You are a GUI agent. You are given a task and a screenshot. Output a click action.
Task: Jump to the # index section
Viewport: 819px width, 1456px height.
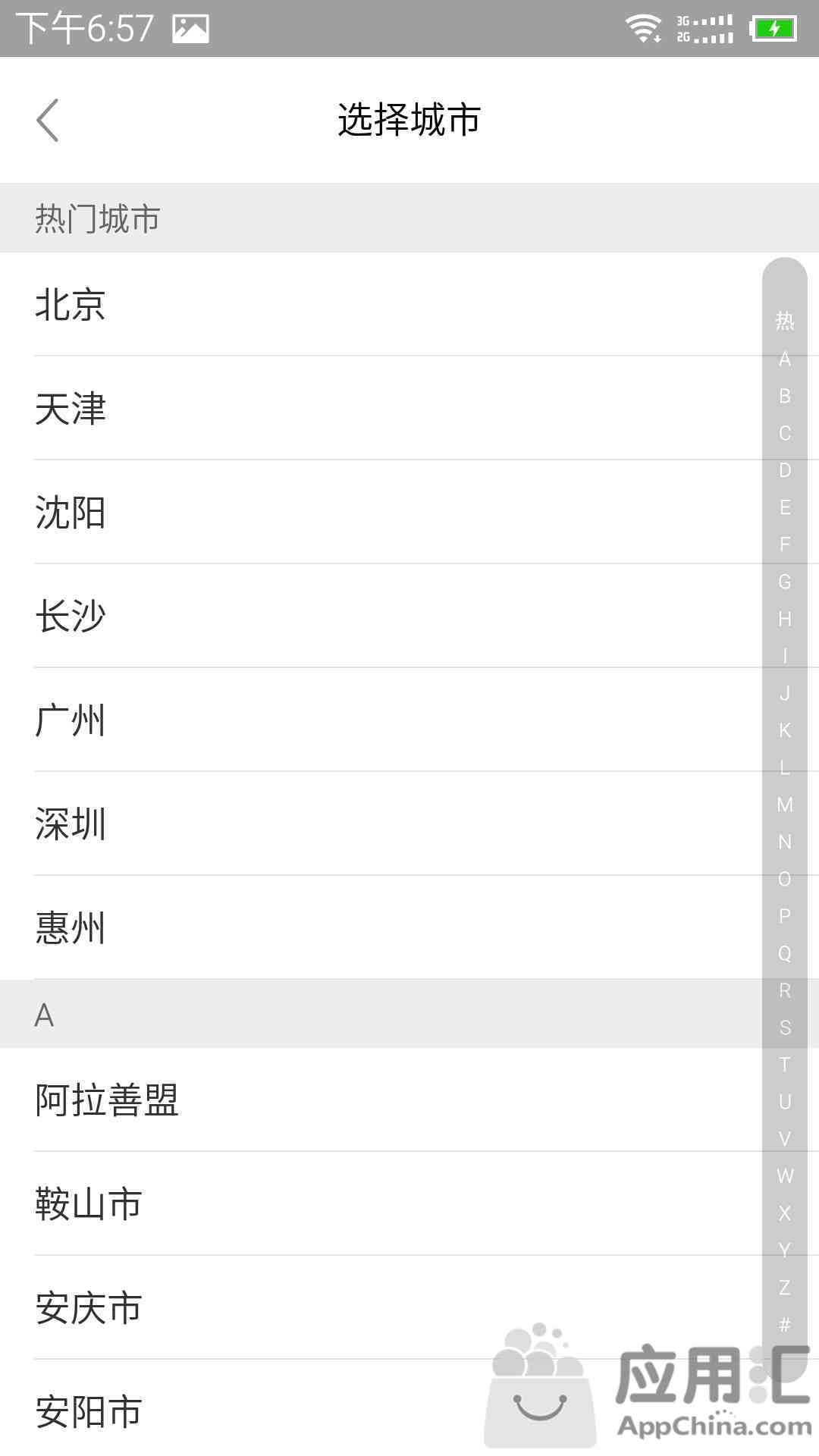click(x=785, y=1325)
